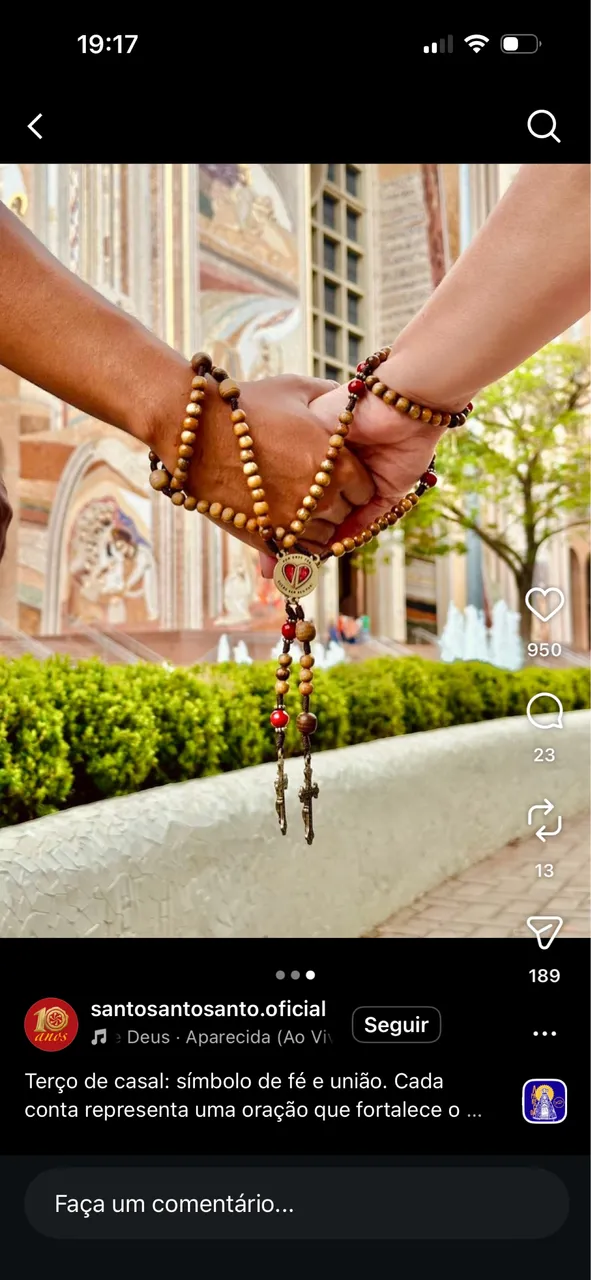
Task: Open the comments bubble icon
Action: [x=544, y=712]
